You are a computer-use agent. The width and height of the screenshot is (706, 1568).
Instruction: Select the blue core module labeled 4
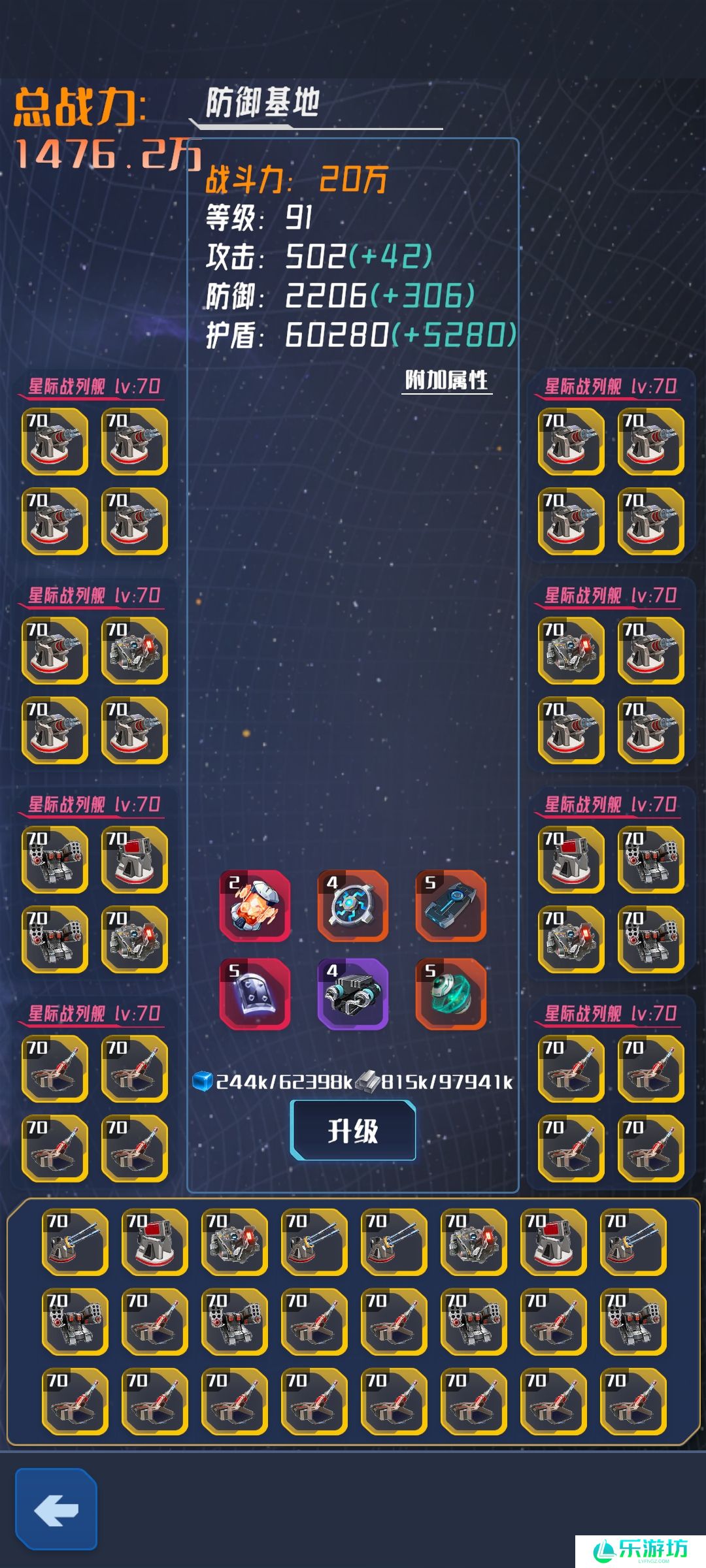[x=353, y=906]
